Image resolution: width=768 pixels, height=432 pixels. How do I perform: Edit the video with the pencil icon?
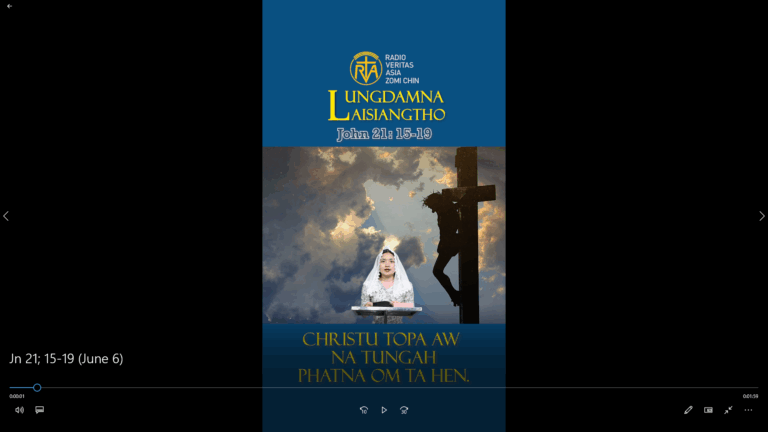(688, 410)
